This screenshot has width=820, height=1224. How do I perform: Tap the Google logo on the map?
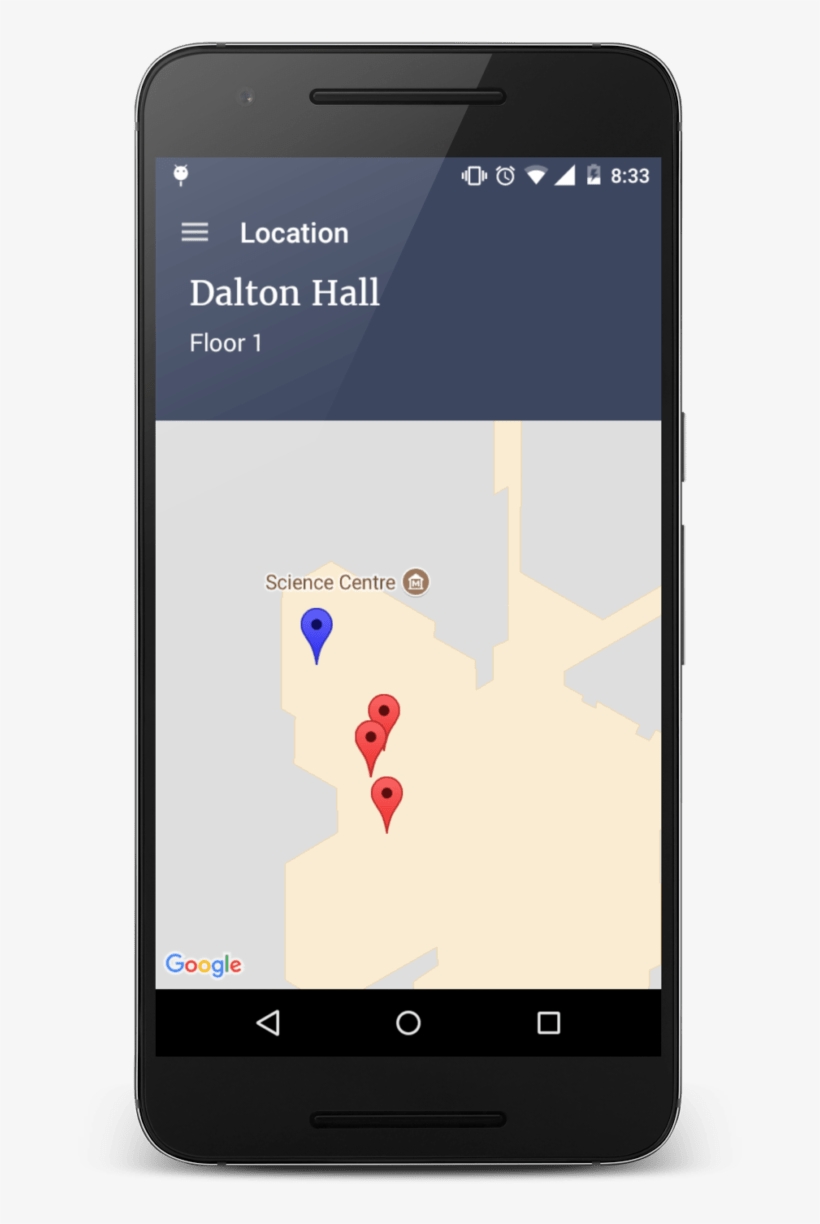[204, 964]
